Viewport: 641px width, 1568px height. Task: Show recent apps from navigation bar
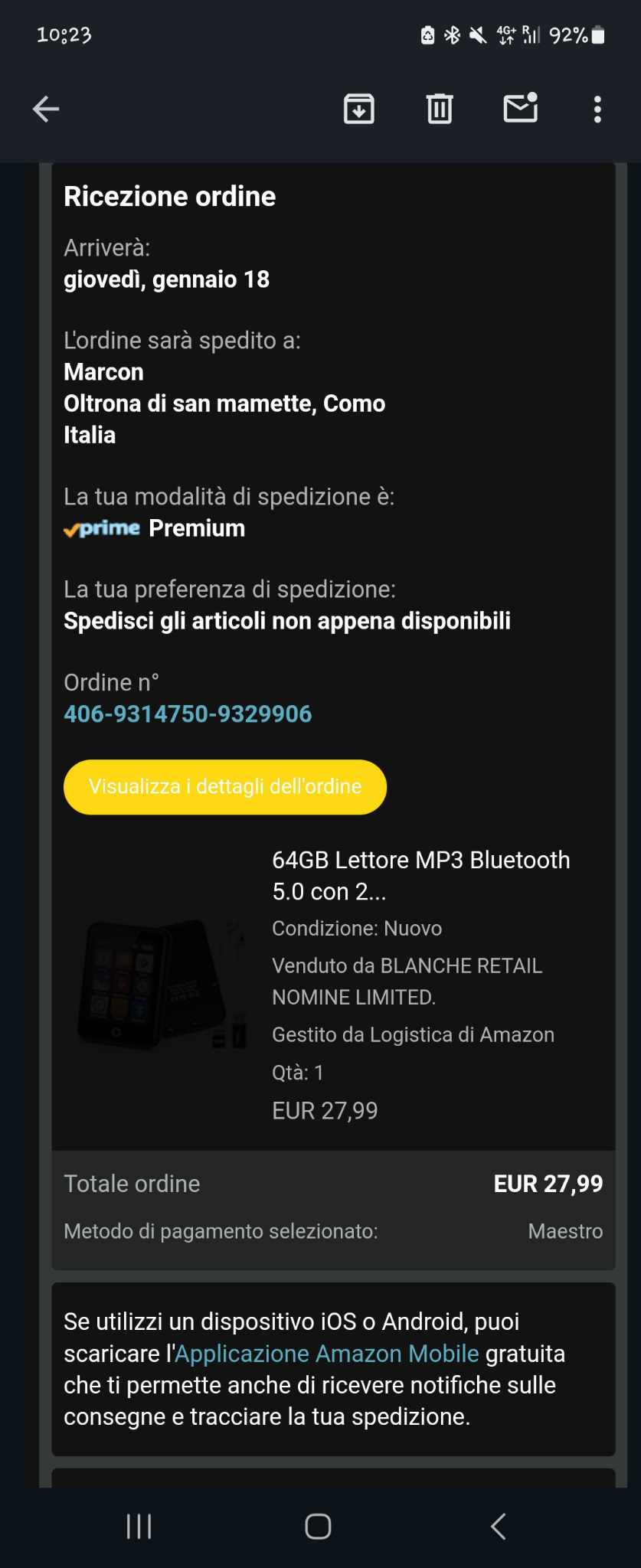point(139,1526)
